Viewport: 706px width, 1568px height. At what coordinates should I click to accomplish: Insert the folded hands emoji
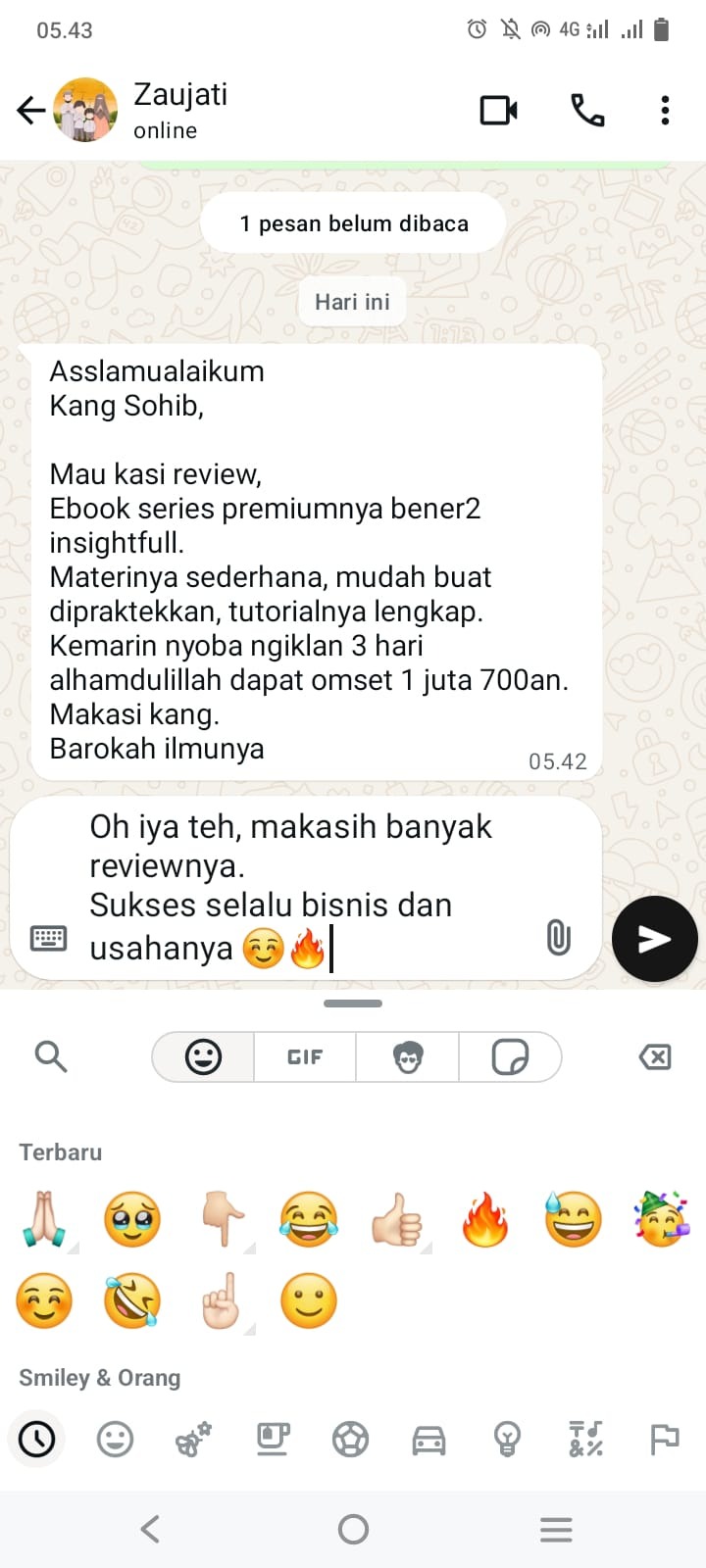(44, 1219)
